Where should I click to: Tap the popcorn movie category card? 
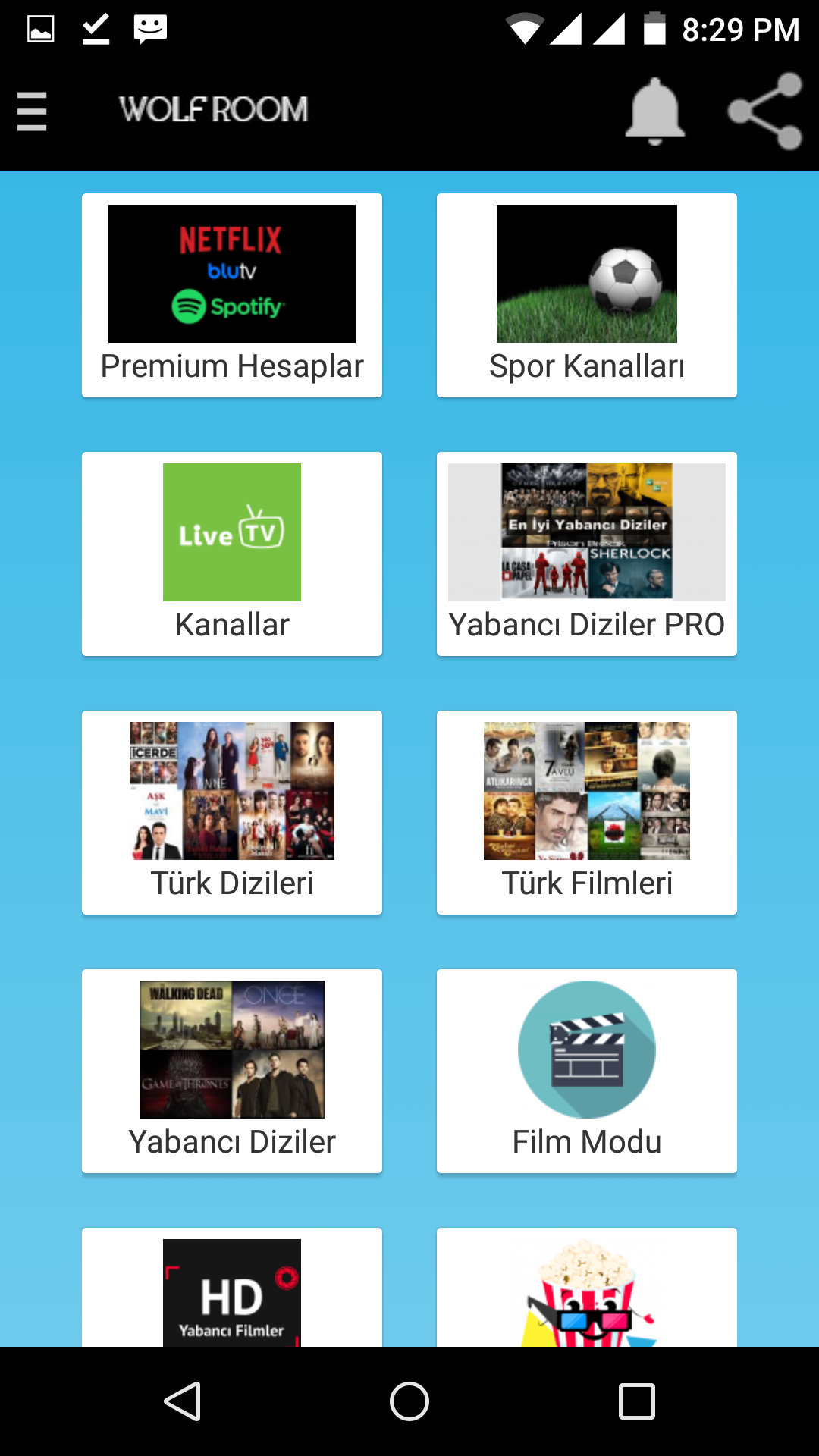coord(586,1289)
